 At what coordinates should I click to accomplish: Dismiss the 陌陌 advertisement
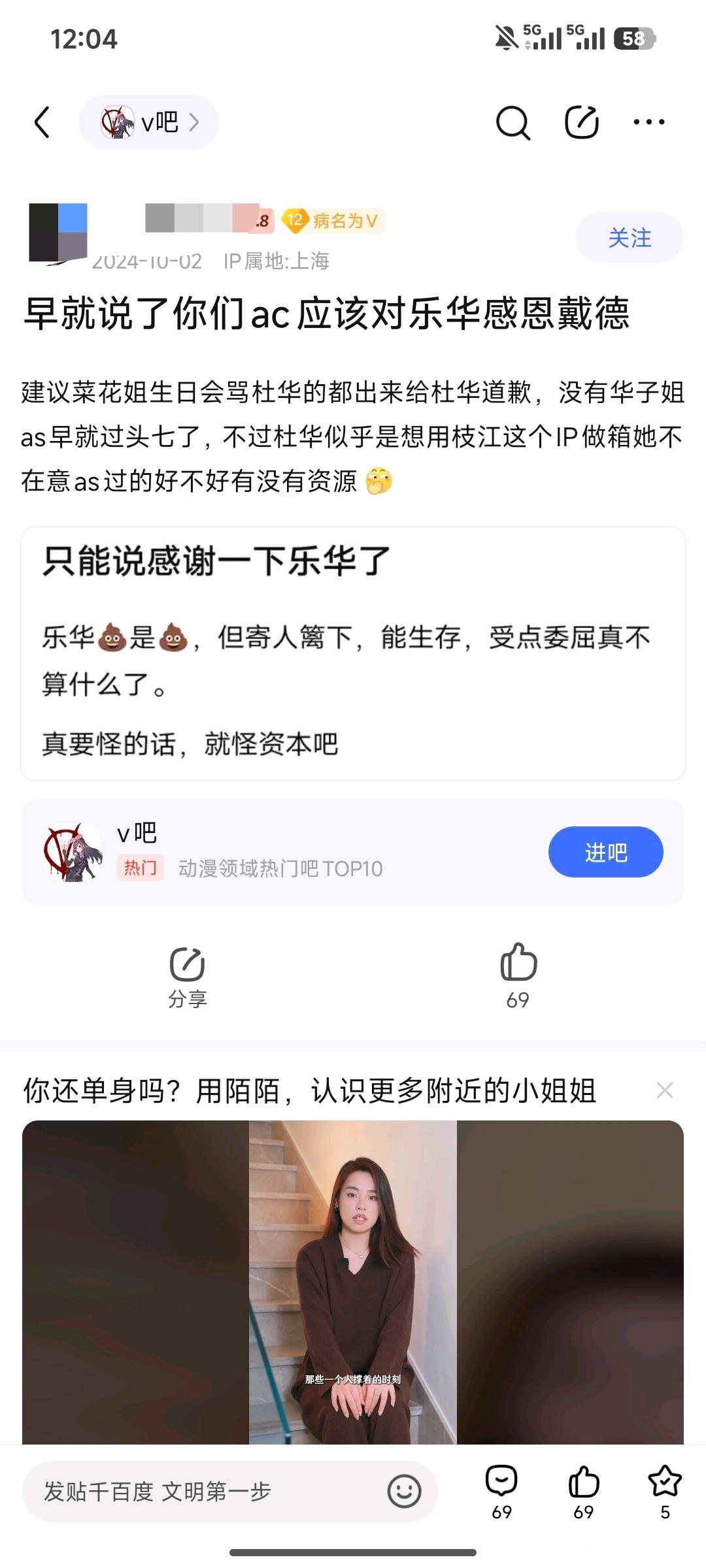click(665, 1090)
